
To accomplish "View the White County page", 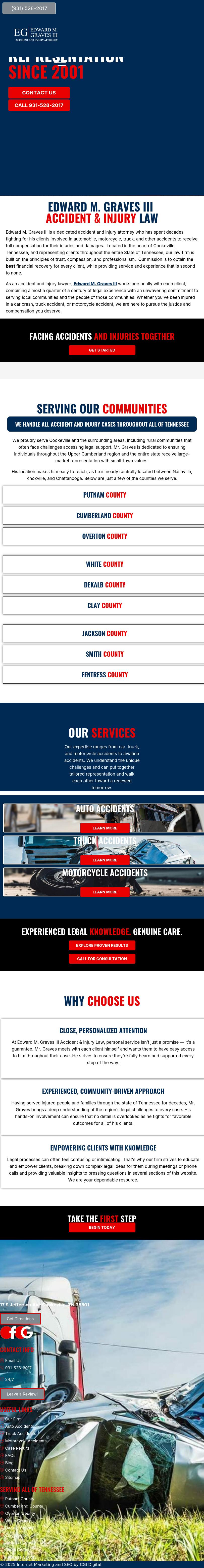I will tap(105, 564).
